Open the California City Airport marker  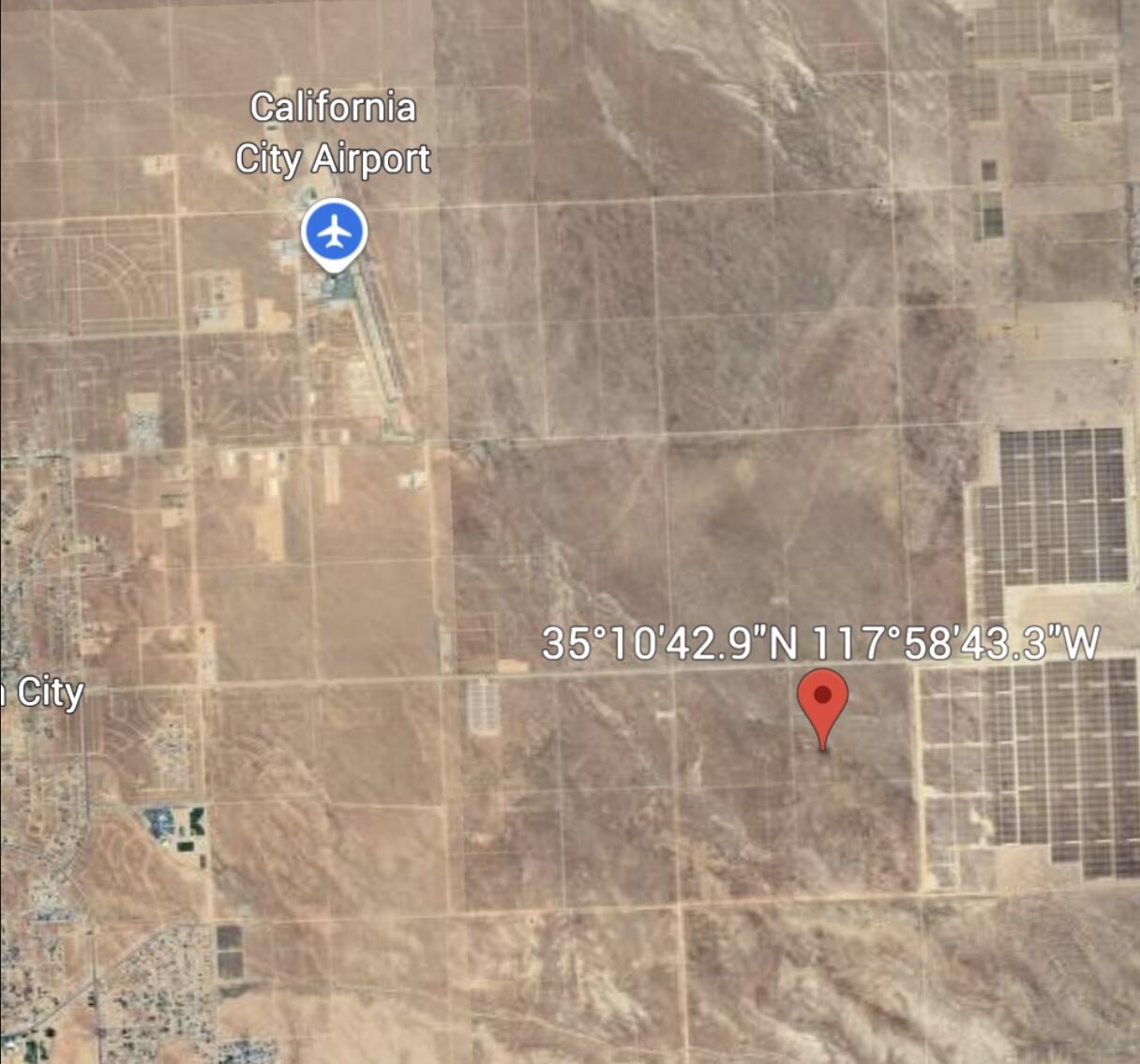pos(334,232)
